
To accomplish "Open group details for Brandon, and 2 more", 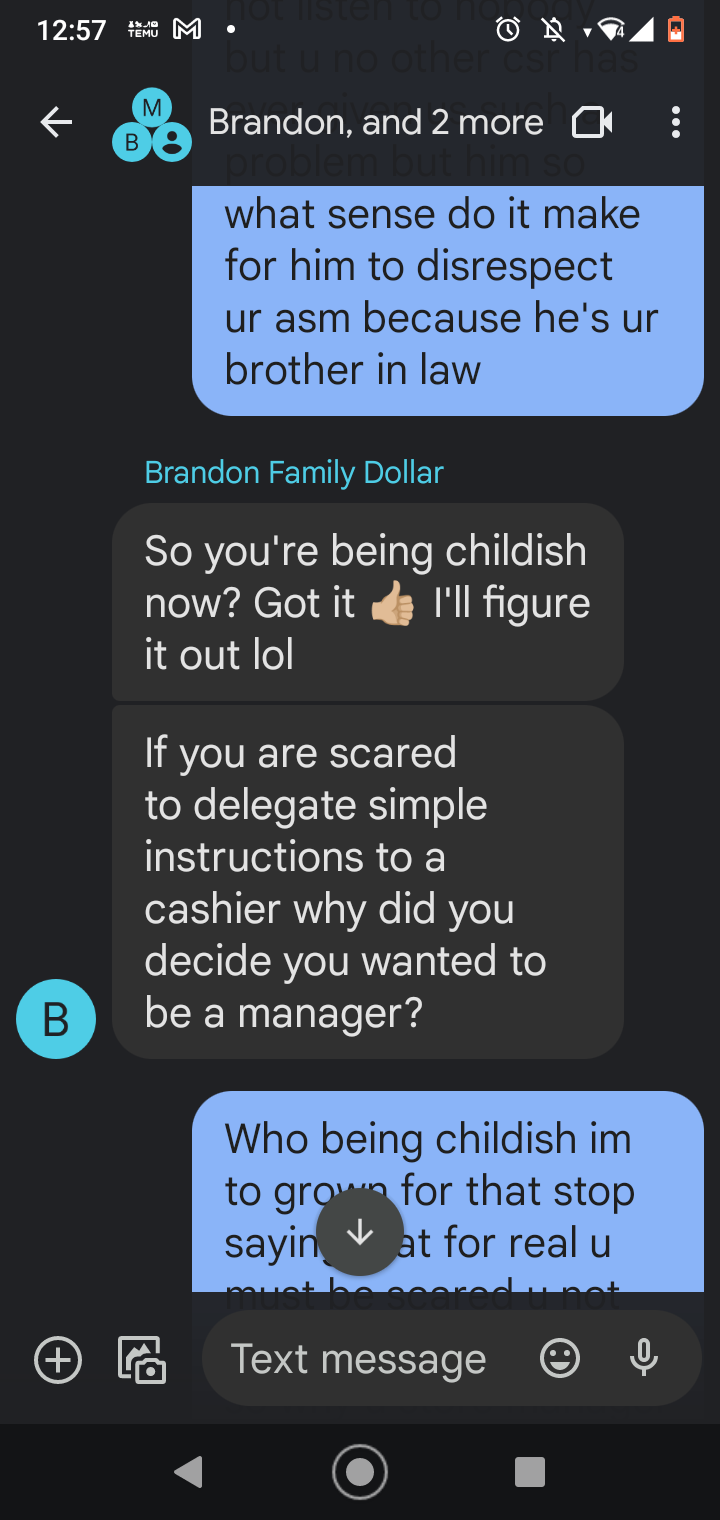I will (375, 123).
